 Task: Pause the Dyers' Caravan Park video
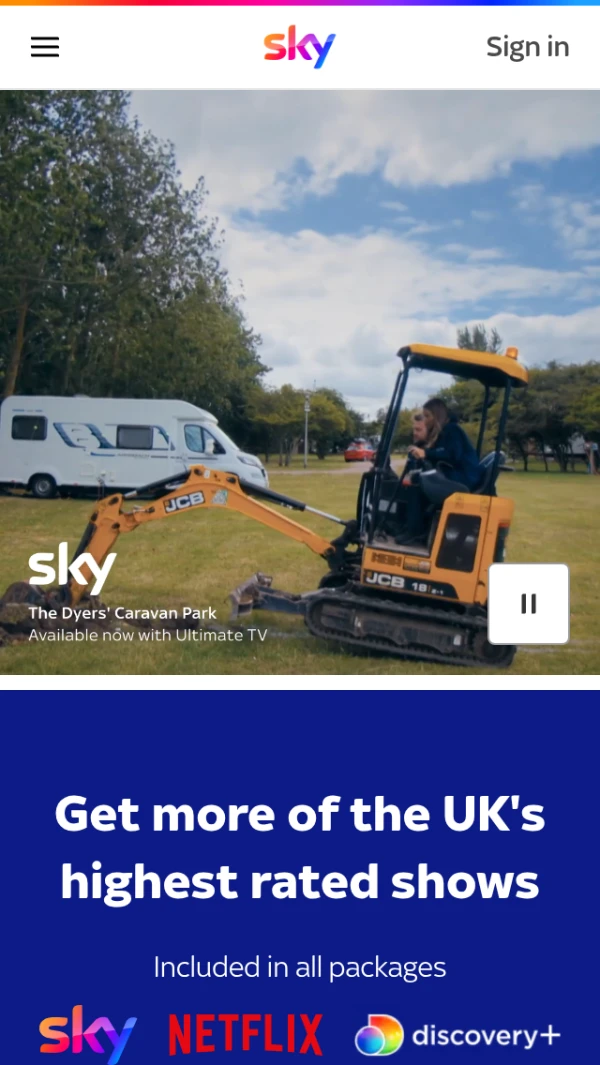[x=528, y=604]
